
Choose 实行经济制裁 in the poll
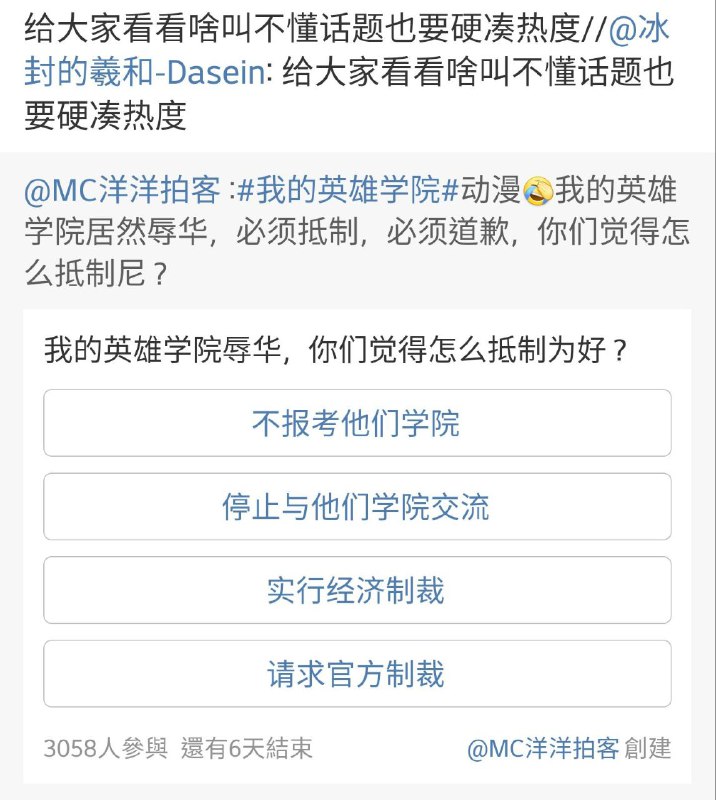coord(356,590)
